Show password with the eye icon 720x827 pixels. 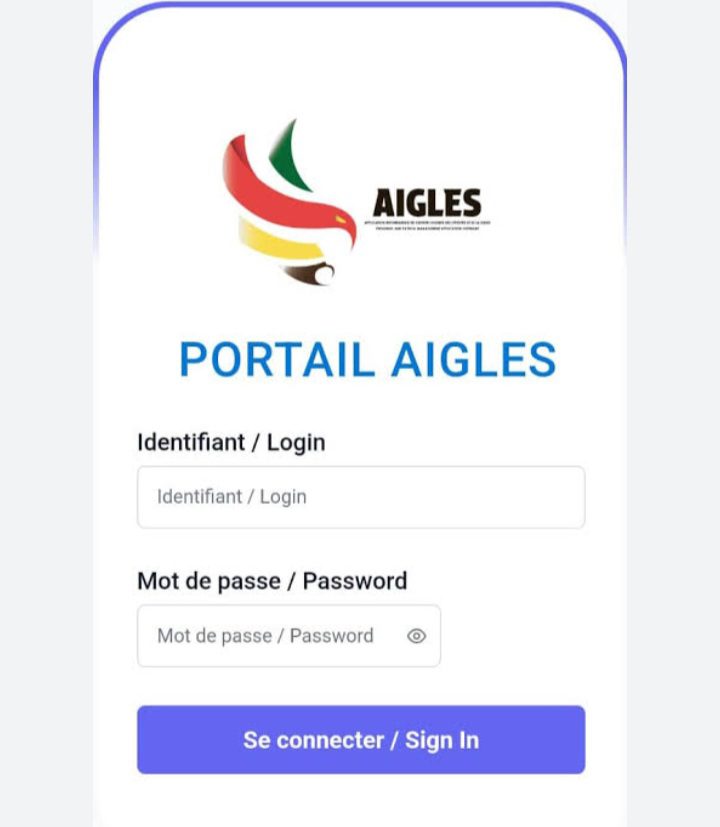[x=417, y=636]
